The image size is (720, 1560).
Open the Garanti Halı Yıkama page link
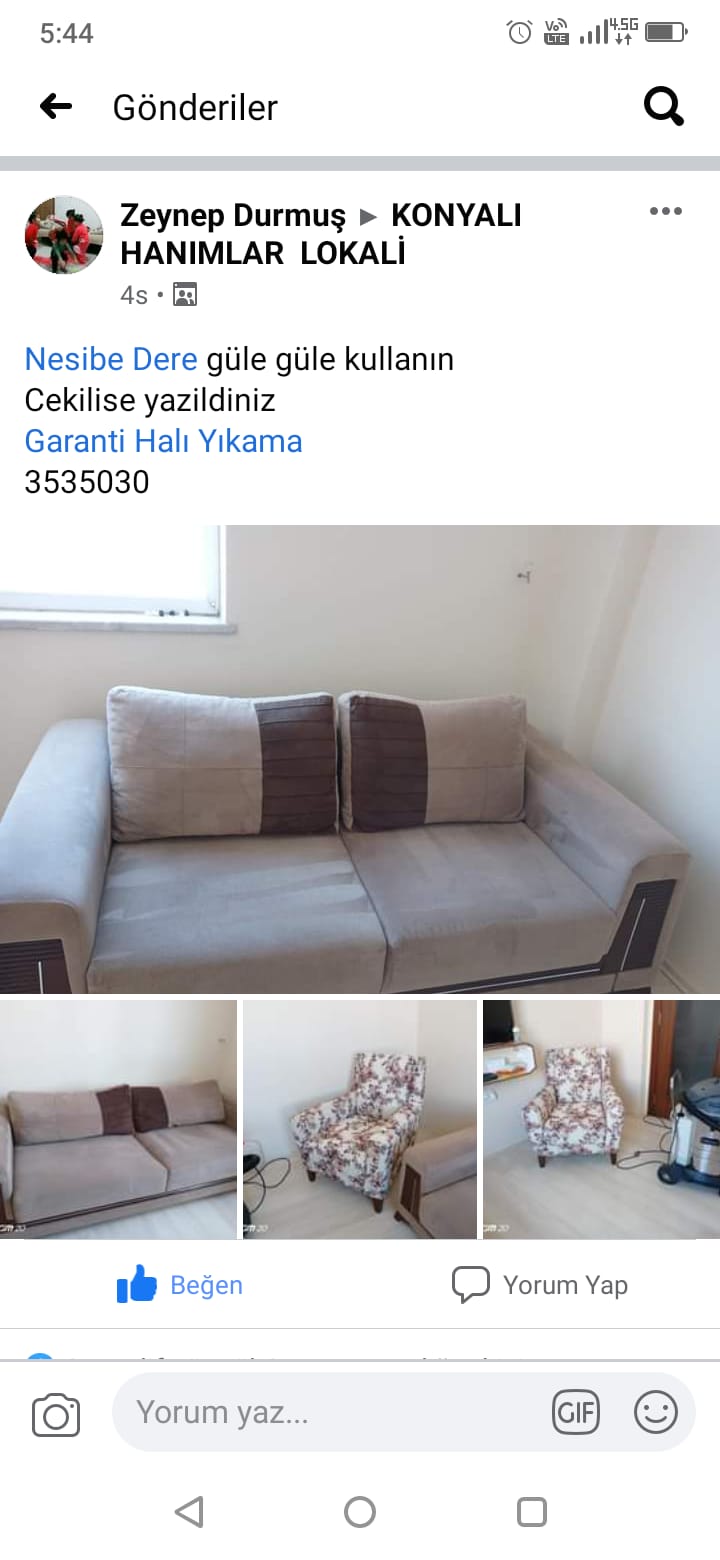[x=163, y=441]
